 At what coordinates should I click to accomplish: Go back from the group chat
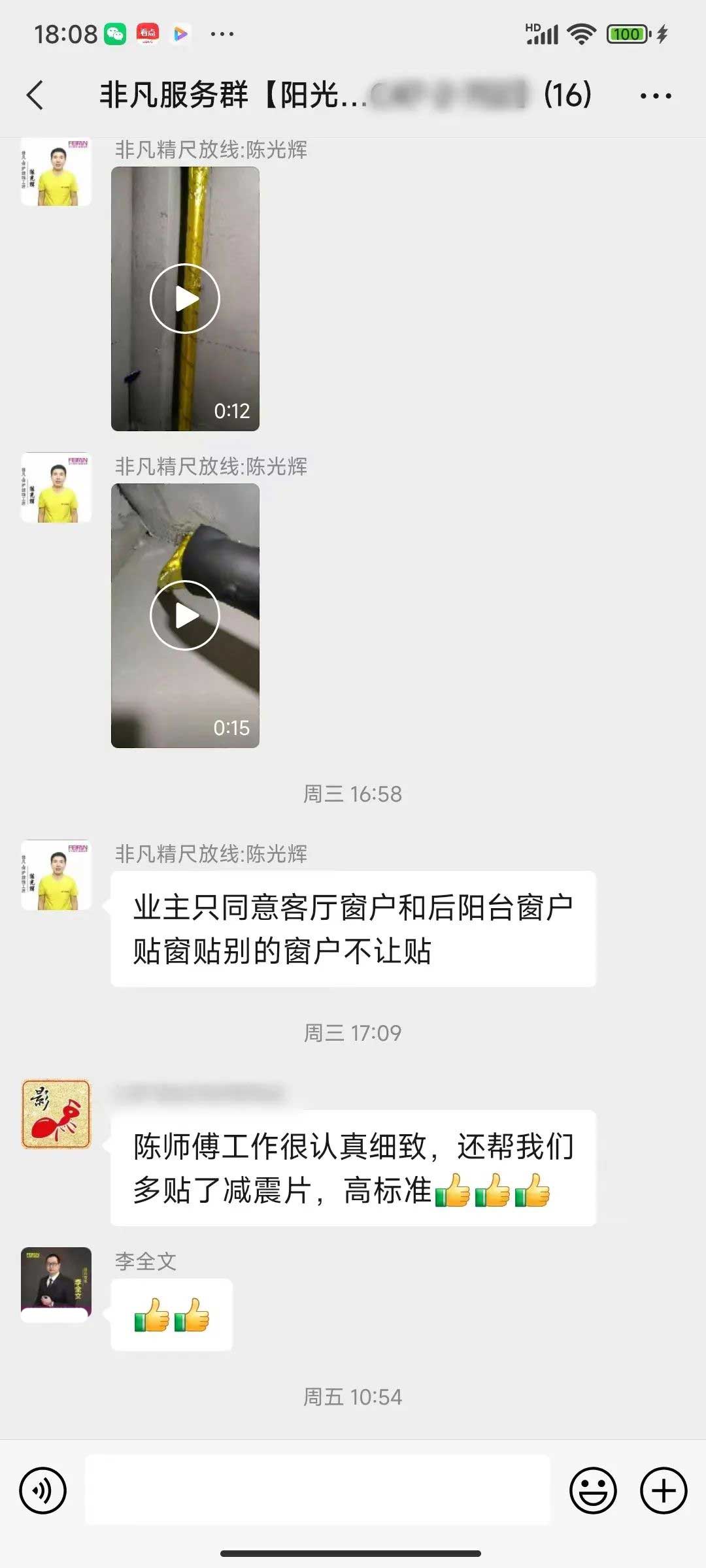[x=36, y=95]
